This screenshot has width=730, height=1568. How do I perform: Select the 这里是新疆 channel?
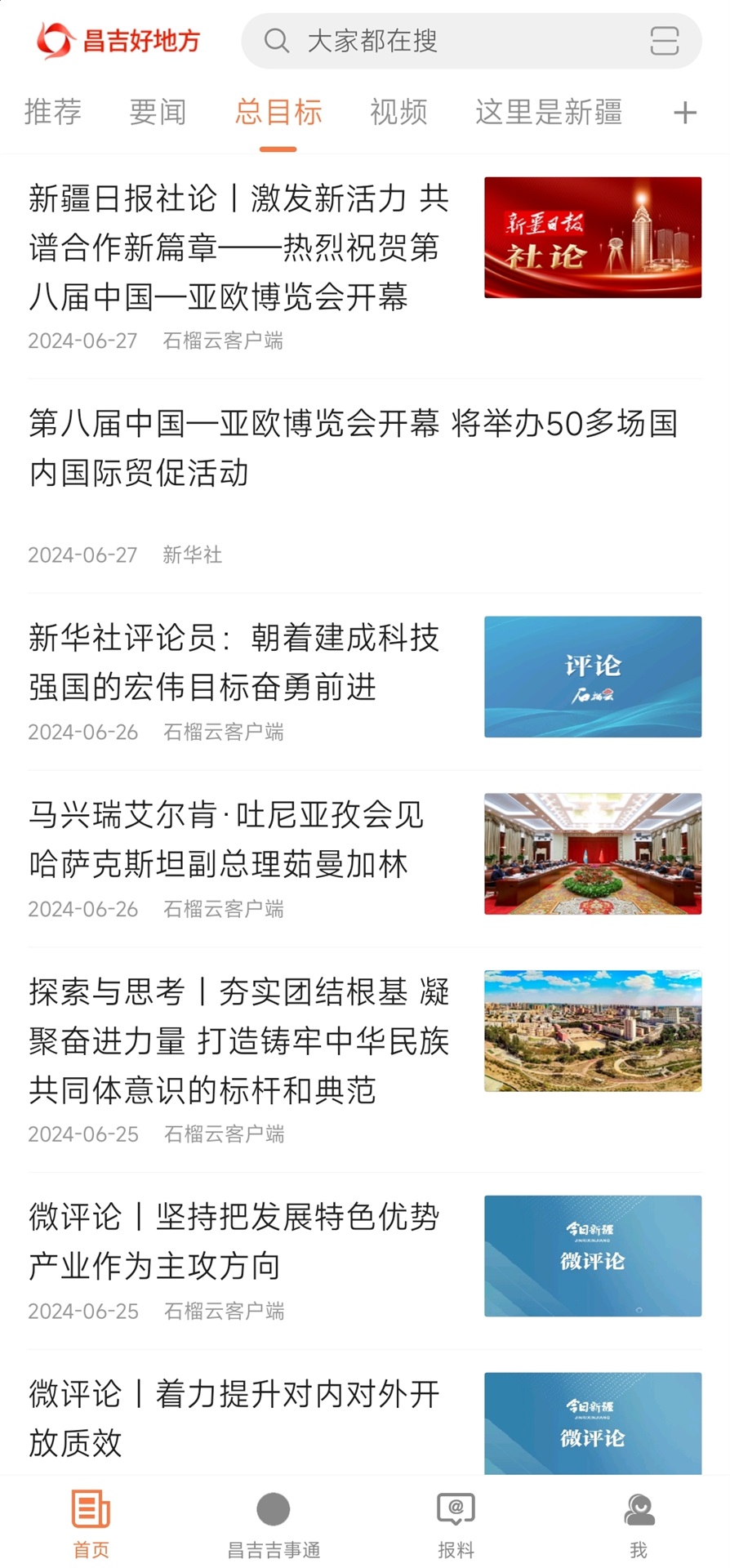click(549, 112)
